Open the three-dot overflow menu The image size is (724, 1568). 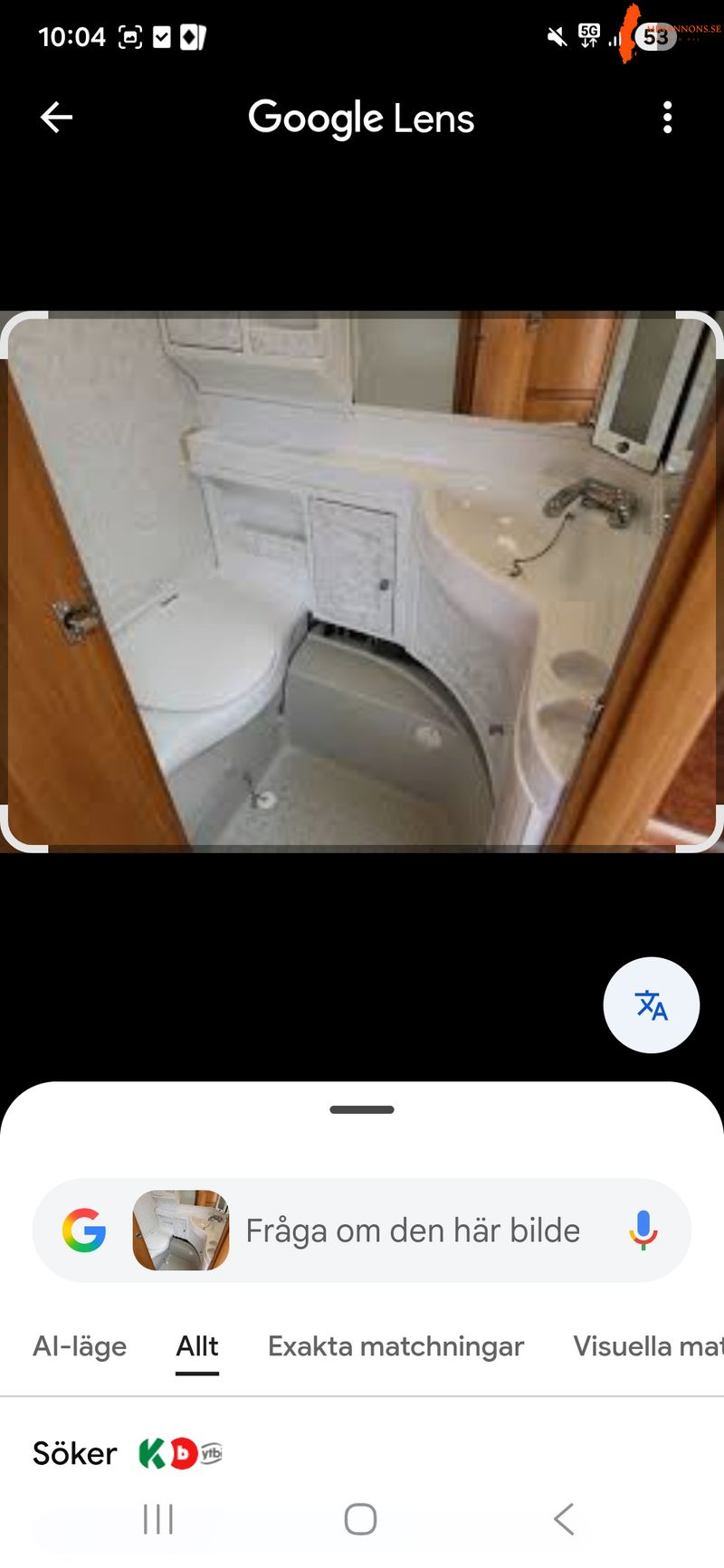668,118
